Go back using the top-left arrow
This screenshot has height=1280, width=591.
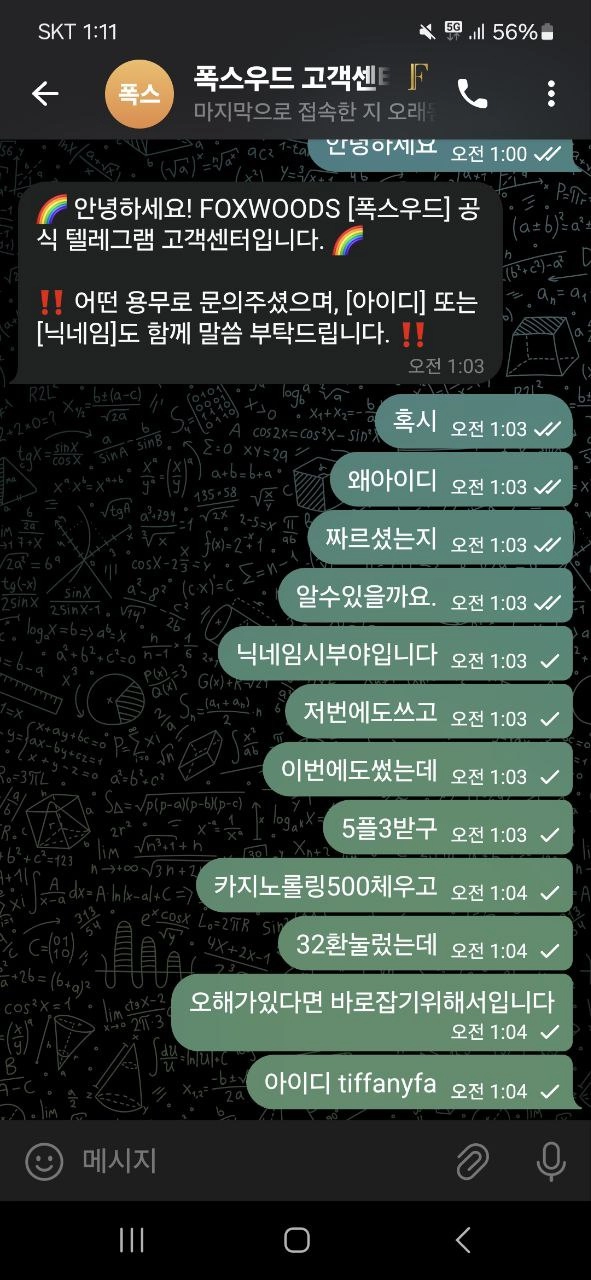45,94
